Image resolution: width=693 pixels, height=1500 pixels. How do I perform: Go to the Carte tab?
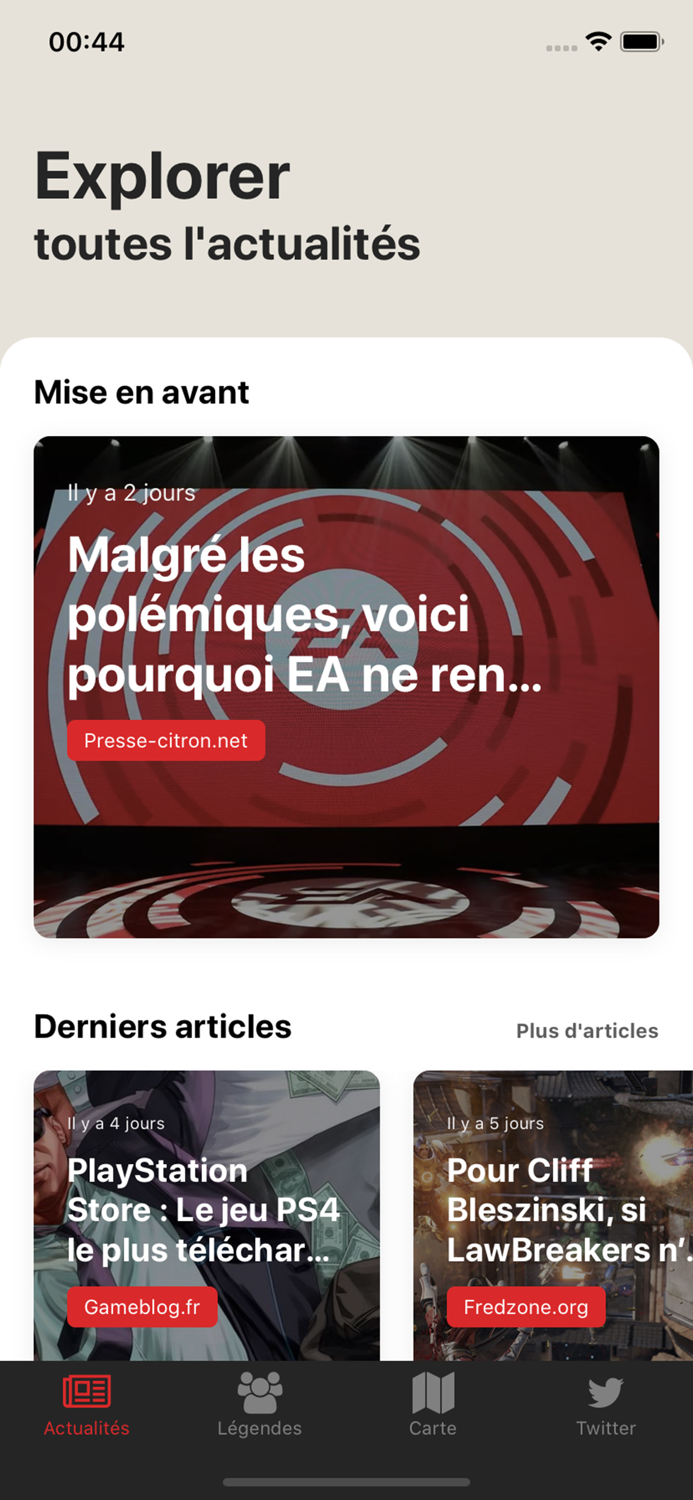[x=433, y=1405]
